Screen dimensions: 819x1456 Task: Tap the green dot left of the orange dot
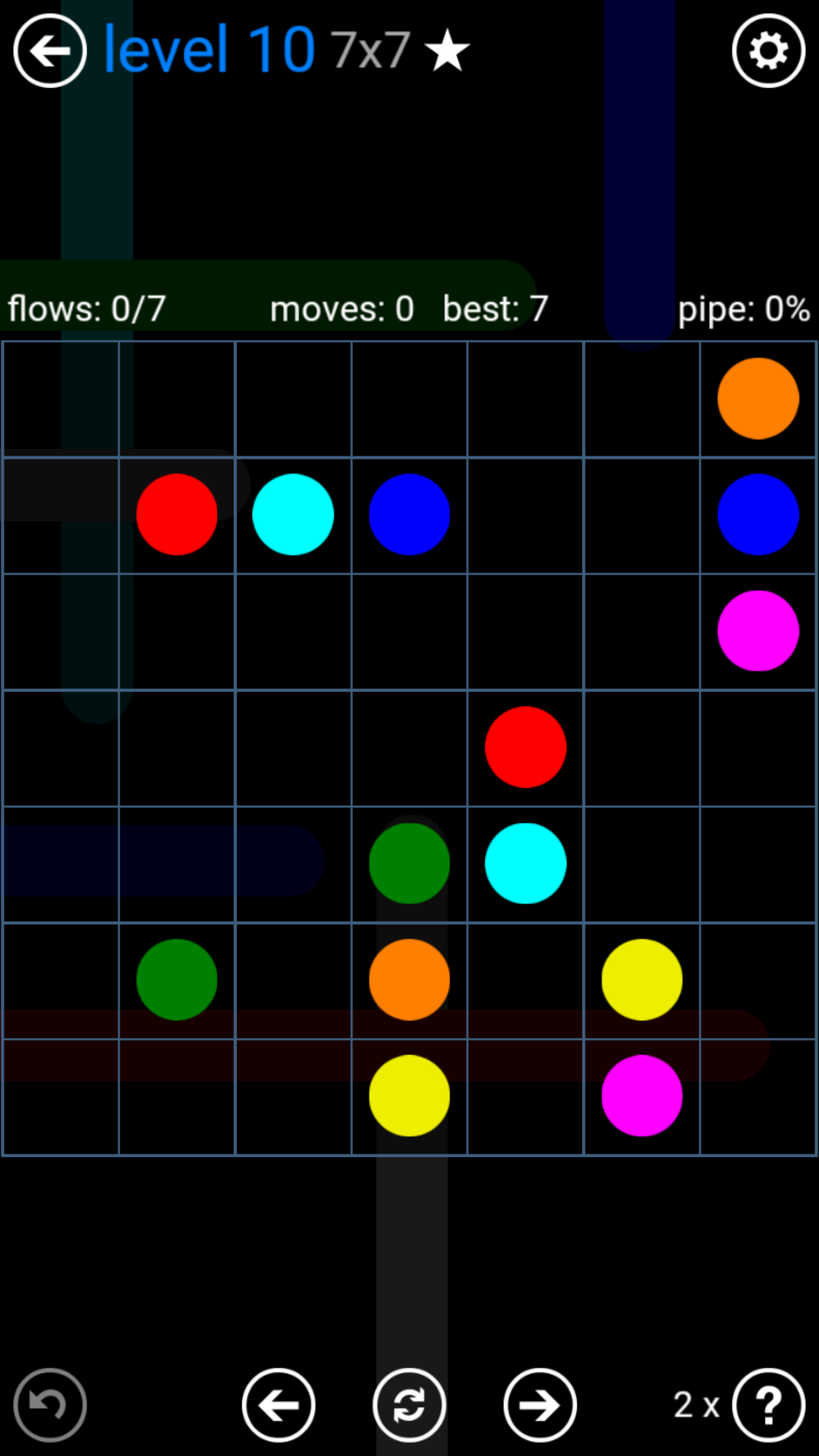pyautogui.click(x=176, y=979)
